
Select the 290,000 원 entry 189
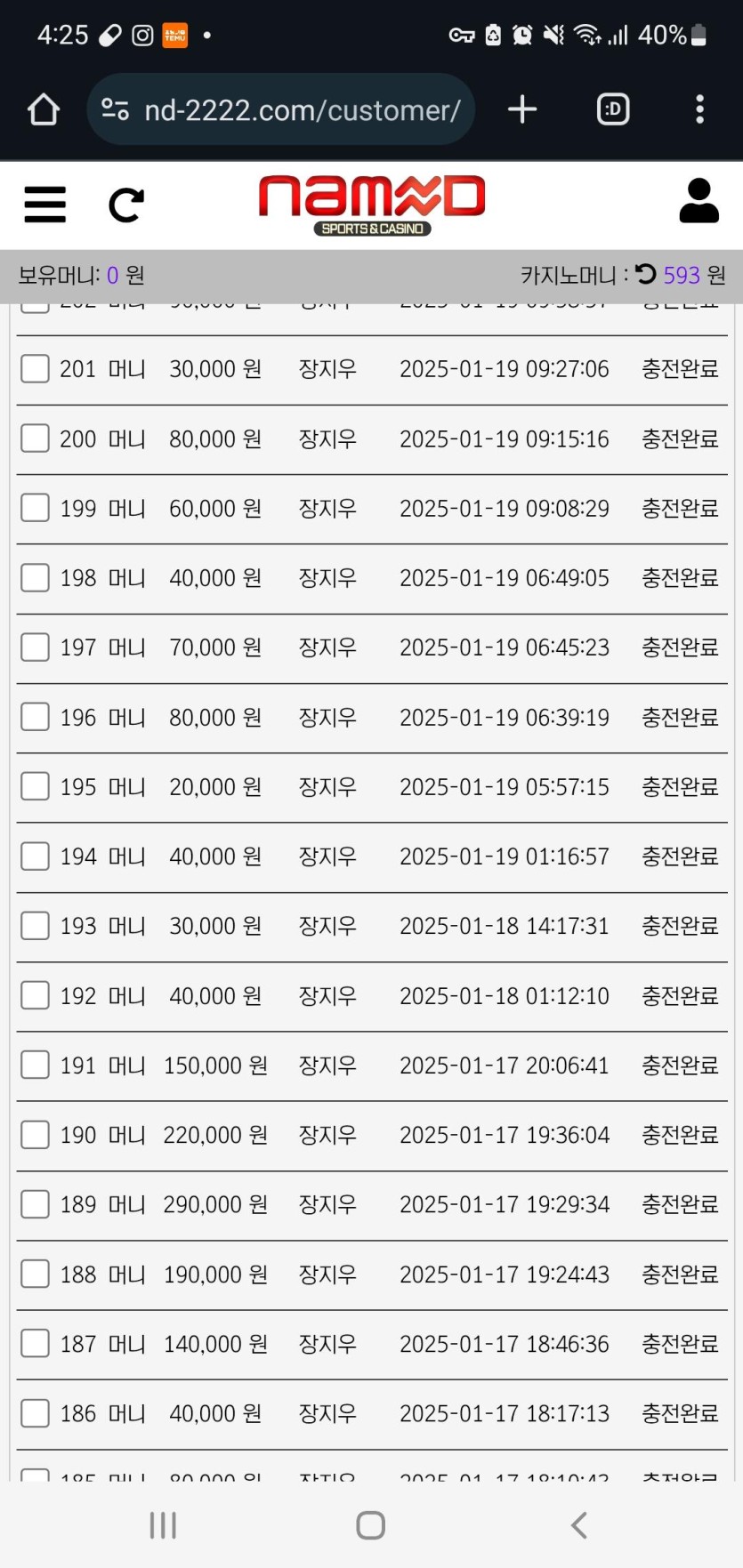pos(35,1204)
